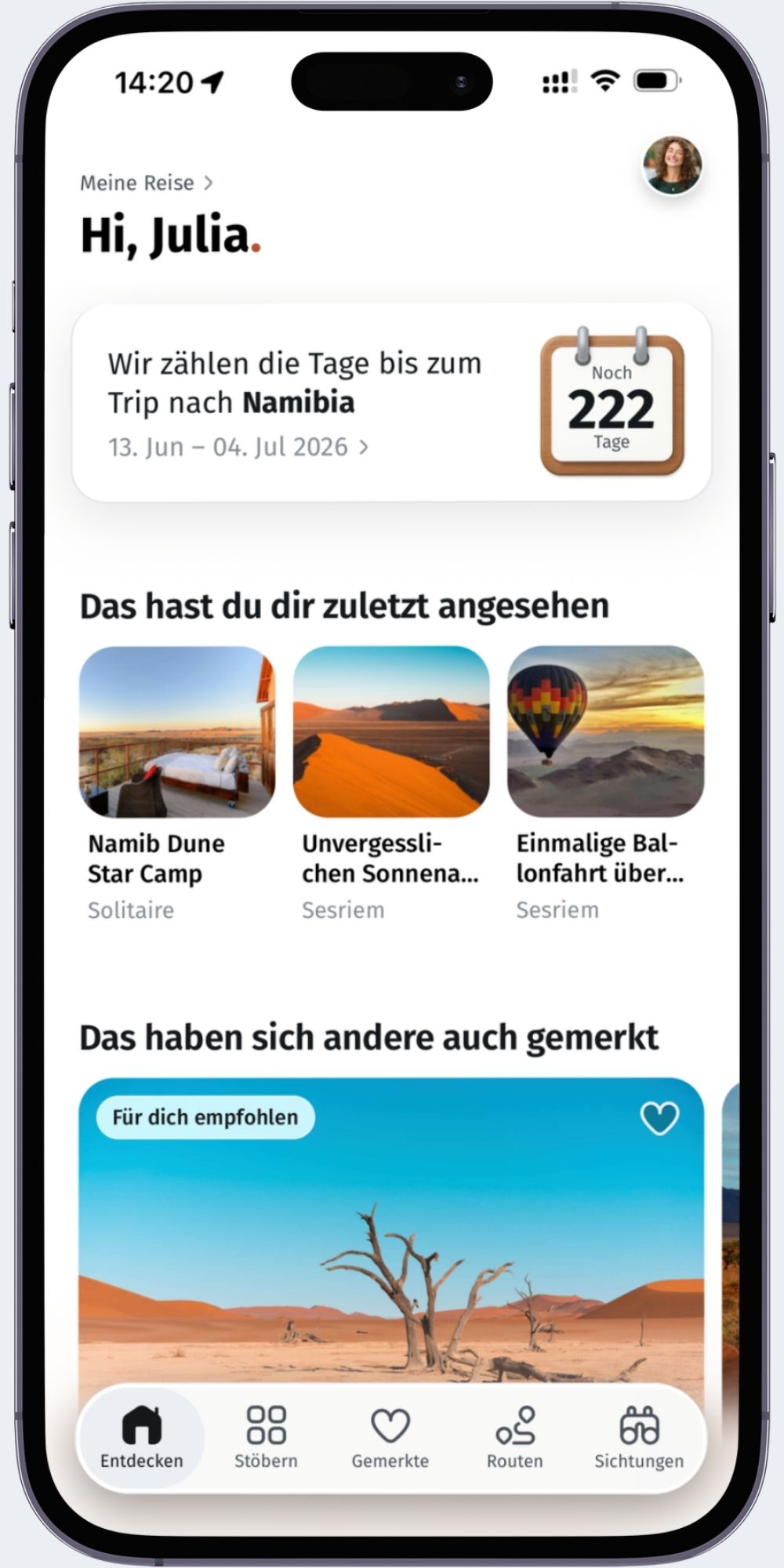Open the profile avatar
784x1568 pixels.
[x=672, y=165]
